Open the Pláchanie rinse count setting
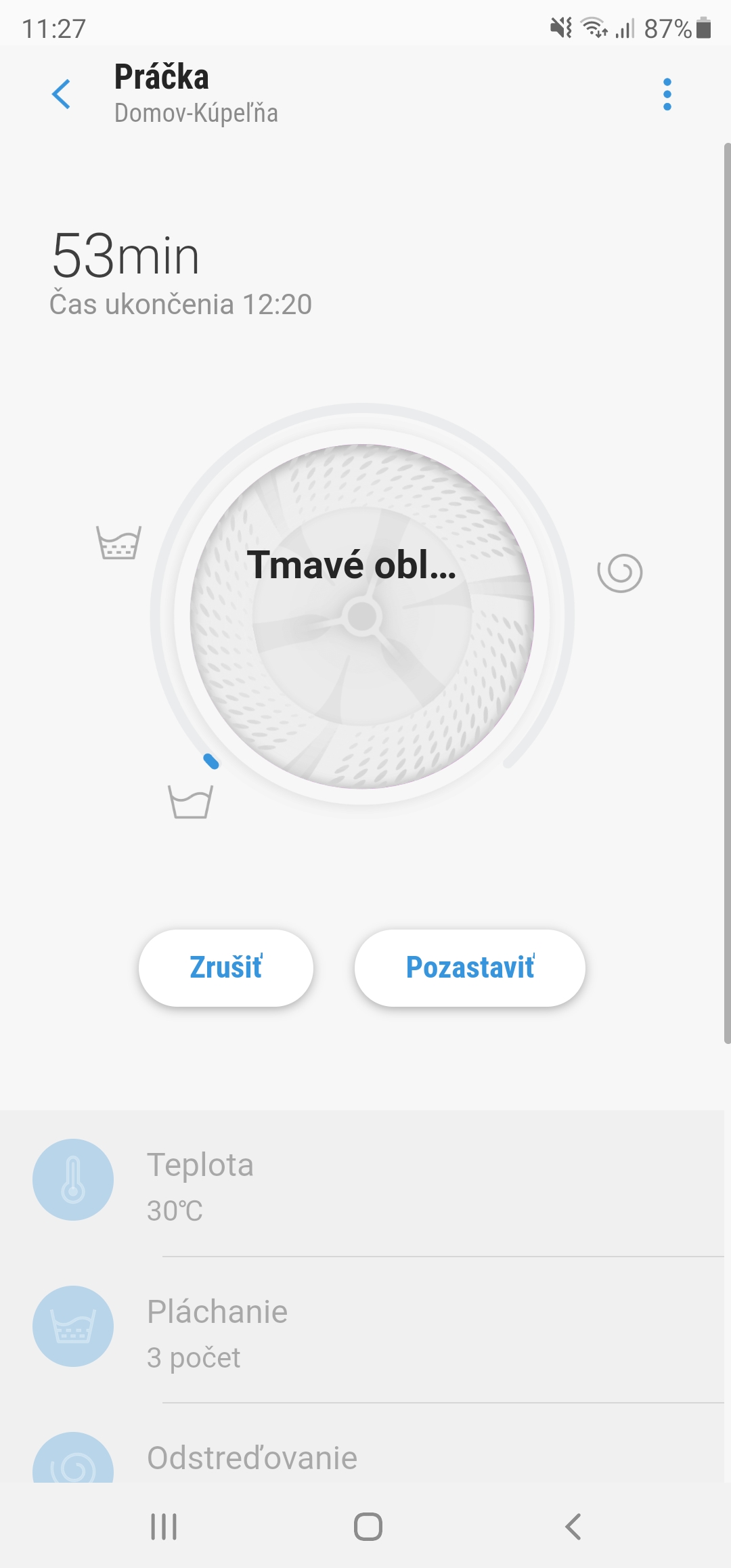The width and height of the screenshot is (731, 1568). pyautogui.click(x=365, y=1328)
